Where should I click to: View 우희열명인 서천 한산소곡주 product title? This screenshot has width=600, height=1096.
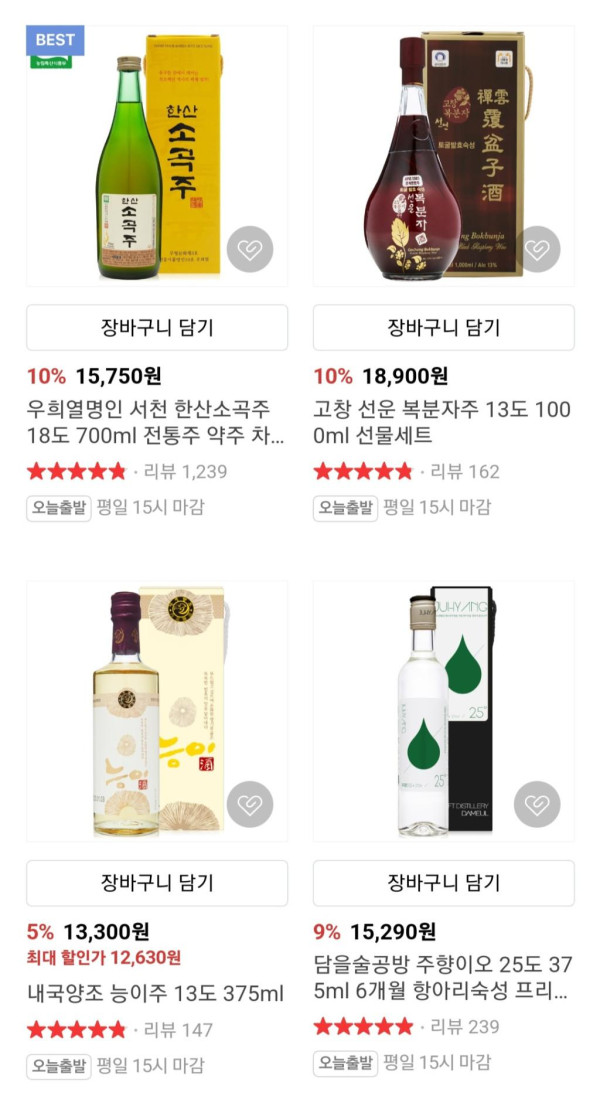[155, 422]
